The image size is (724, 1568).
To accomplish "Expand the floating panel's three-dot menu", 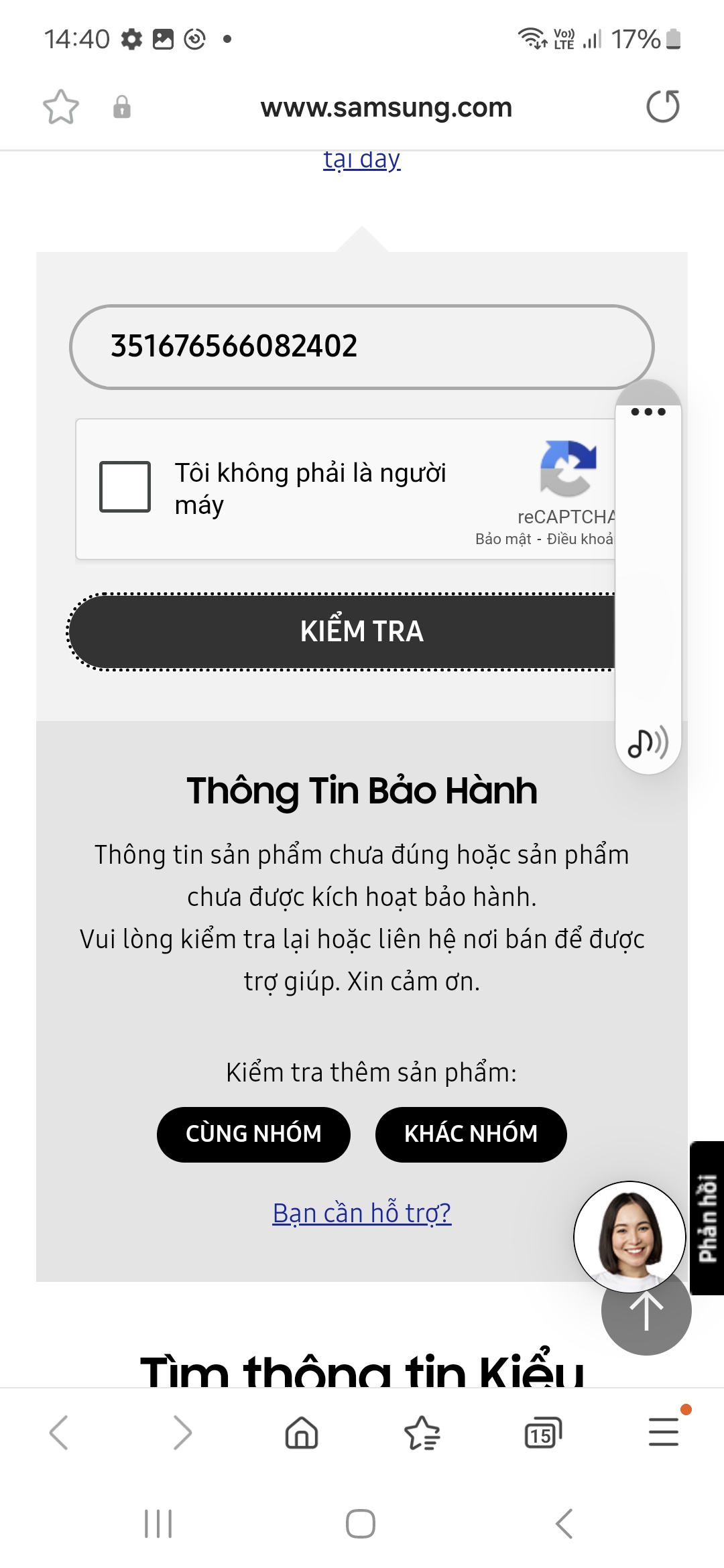I will [648, 411].
